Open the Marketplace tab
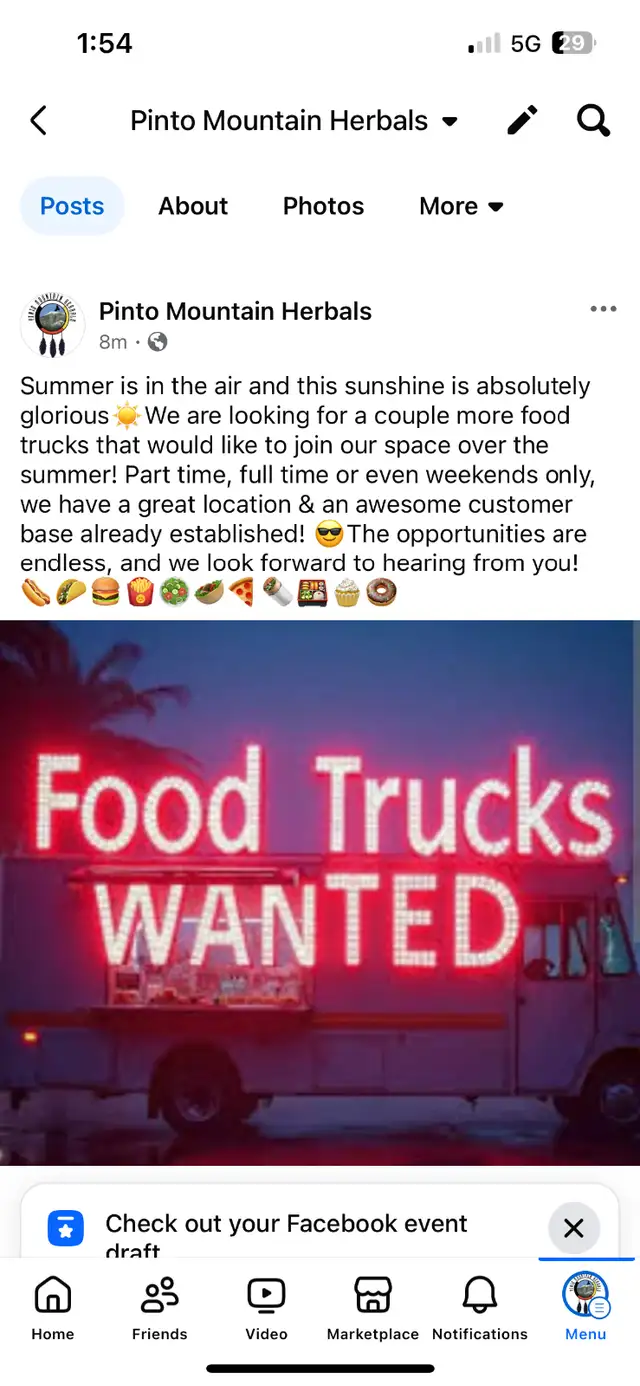 point(373,1307)
